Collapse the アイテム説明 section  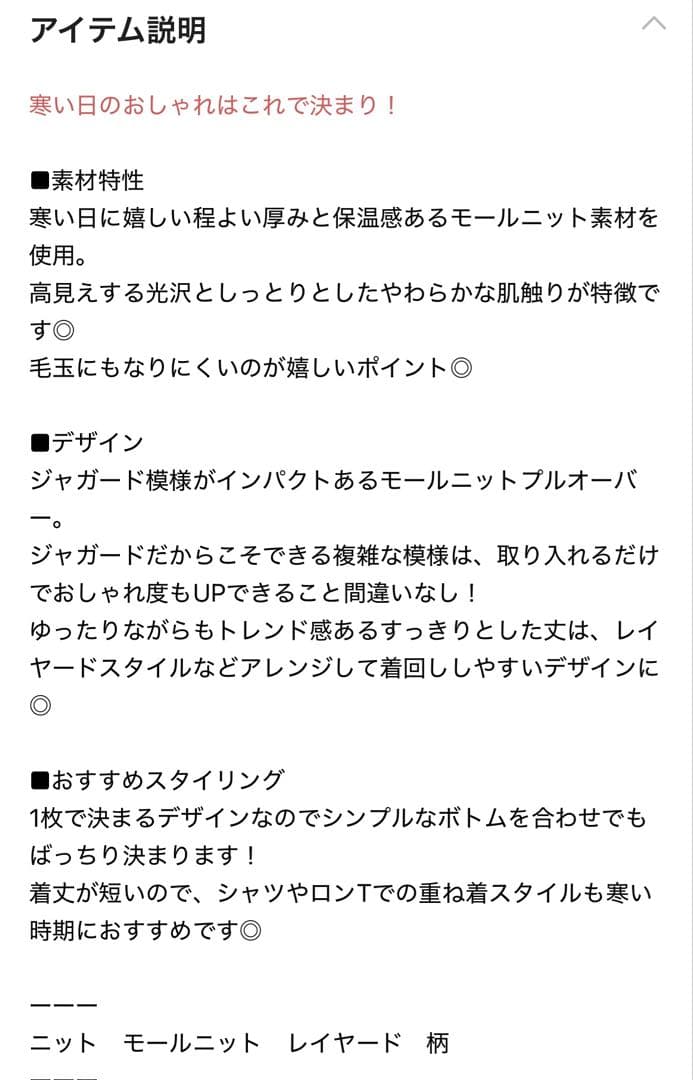point(653,23)
